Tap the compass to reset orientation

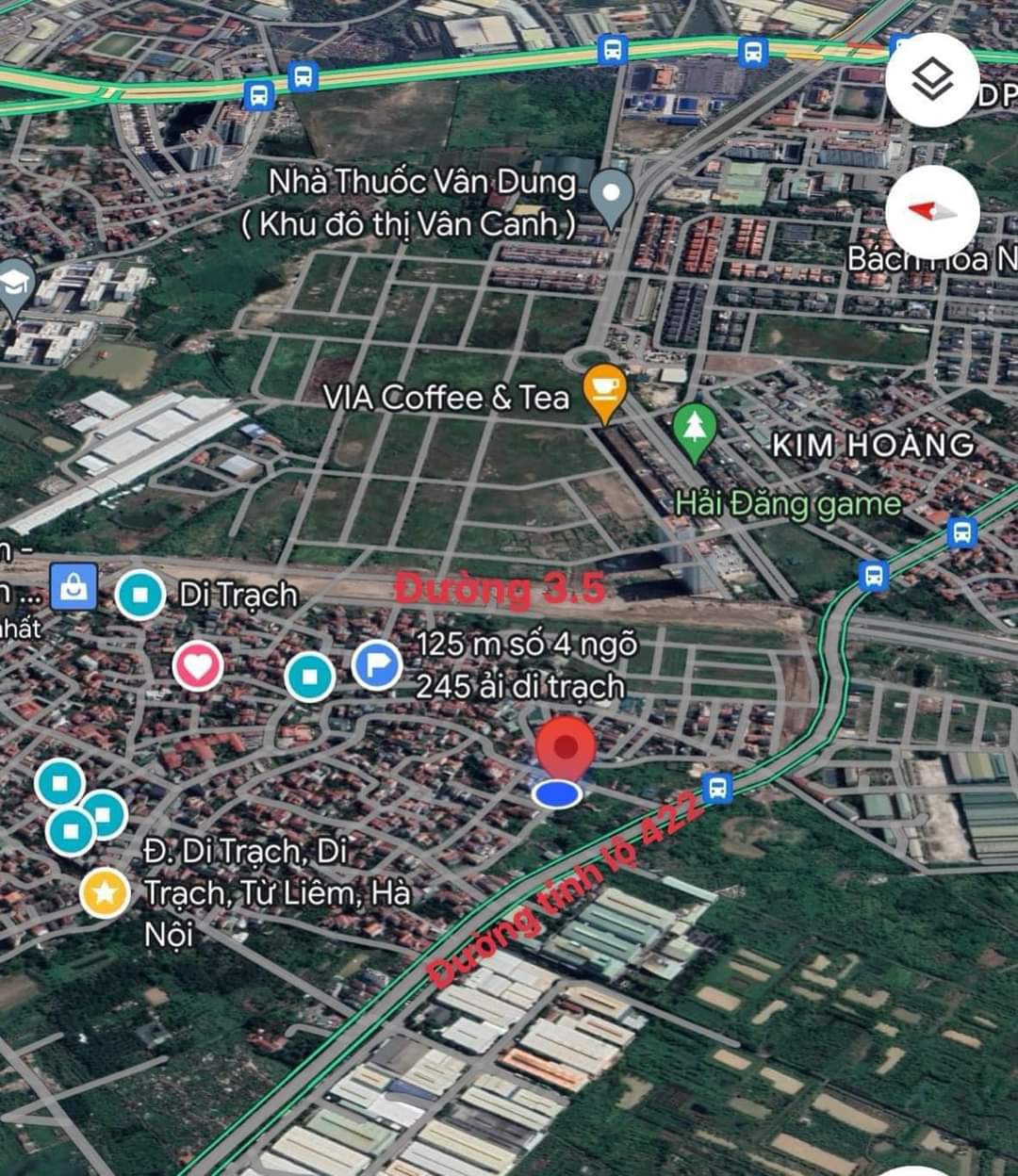point(931,211)
